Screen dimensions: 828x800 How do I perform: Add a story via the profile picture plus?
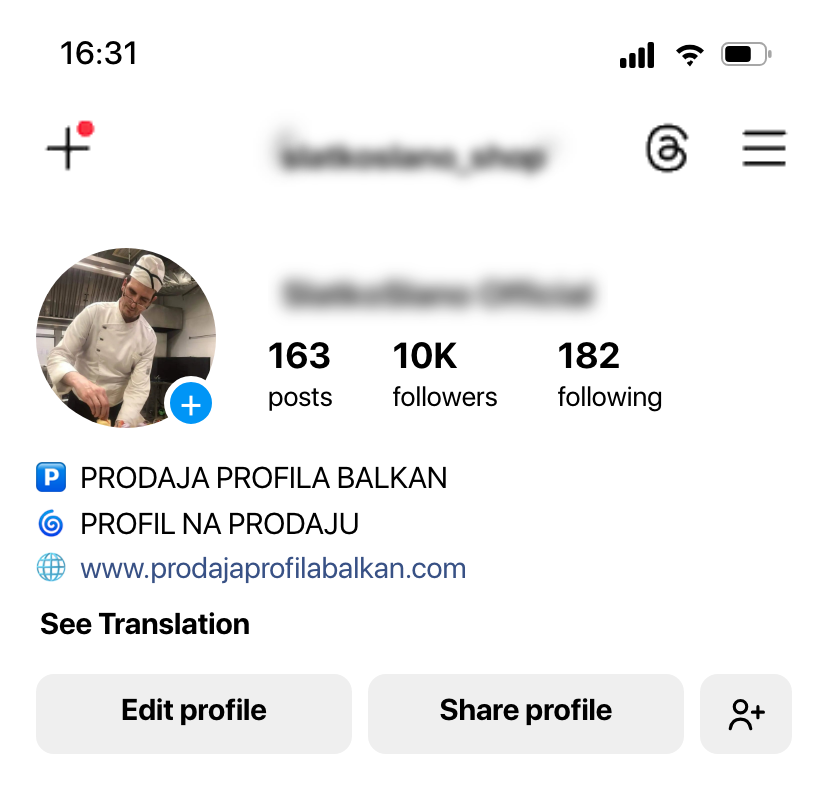(191, 404)
